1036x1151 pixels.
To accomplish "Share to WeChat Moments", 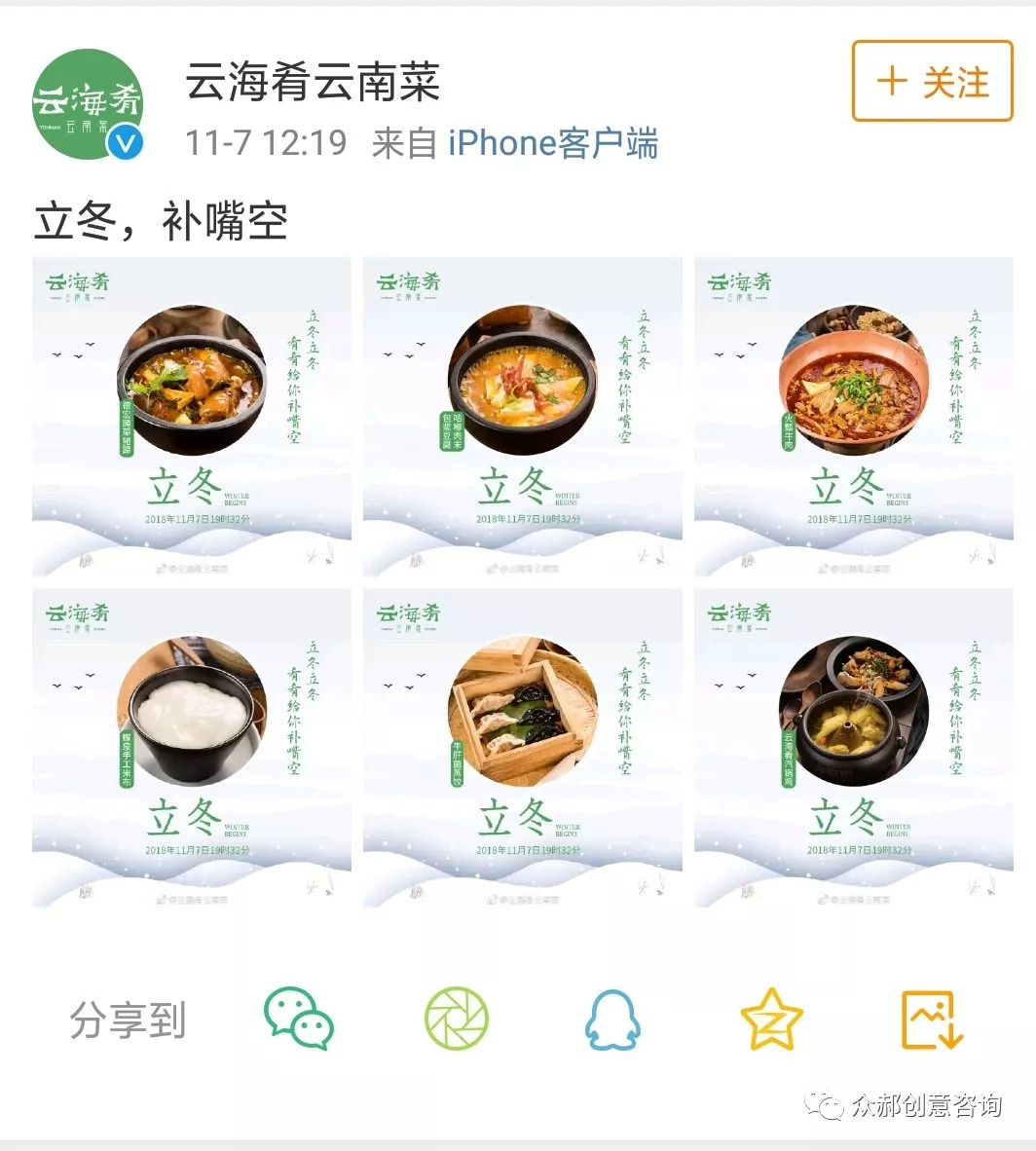I will [x=456, y=1019].
